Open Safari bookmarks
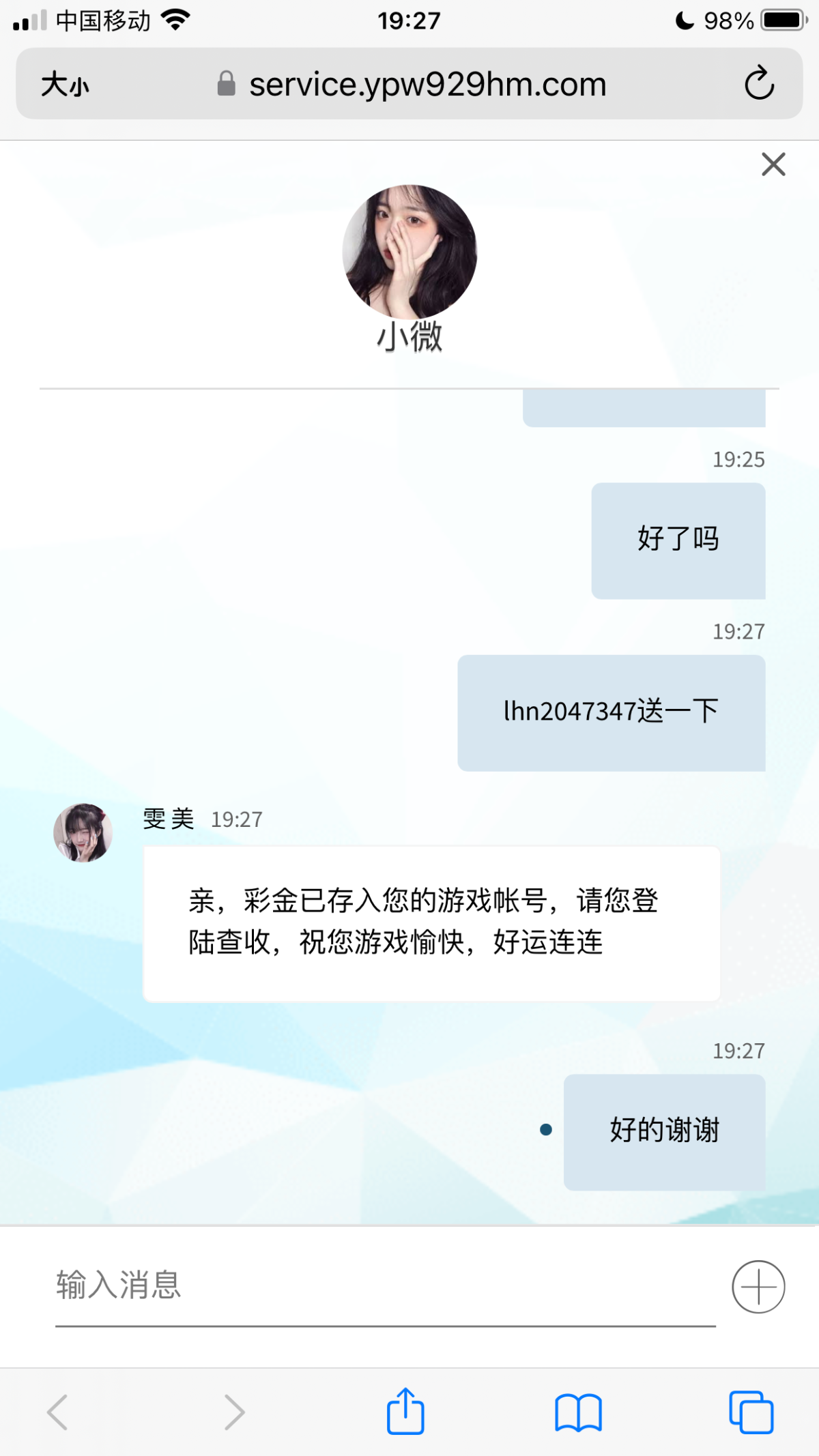Screen dimensions: 819x1456 (x=578, y=1412)
